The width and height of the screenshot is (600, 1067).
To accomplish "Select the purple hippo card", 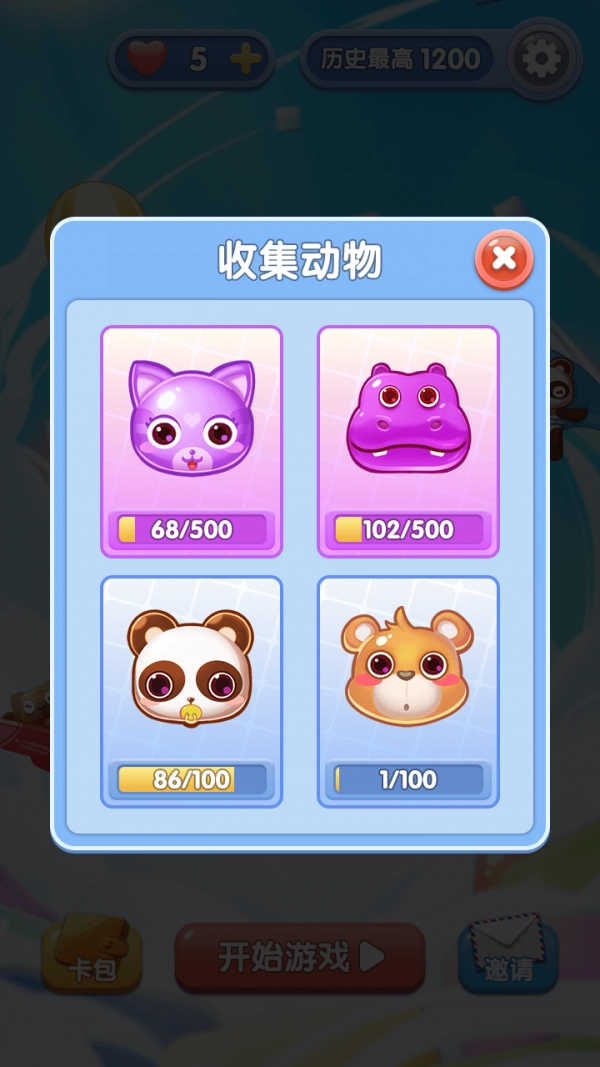I will pos(408,441).
